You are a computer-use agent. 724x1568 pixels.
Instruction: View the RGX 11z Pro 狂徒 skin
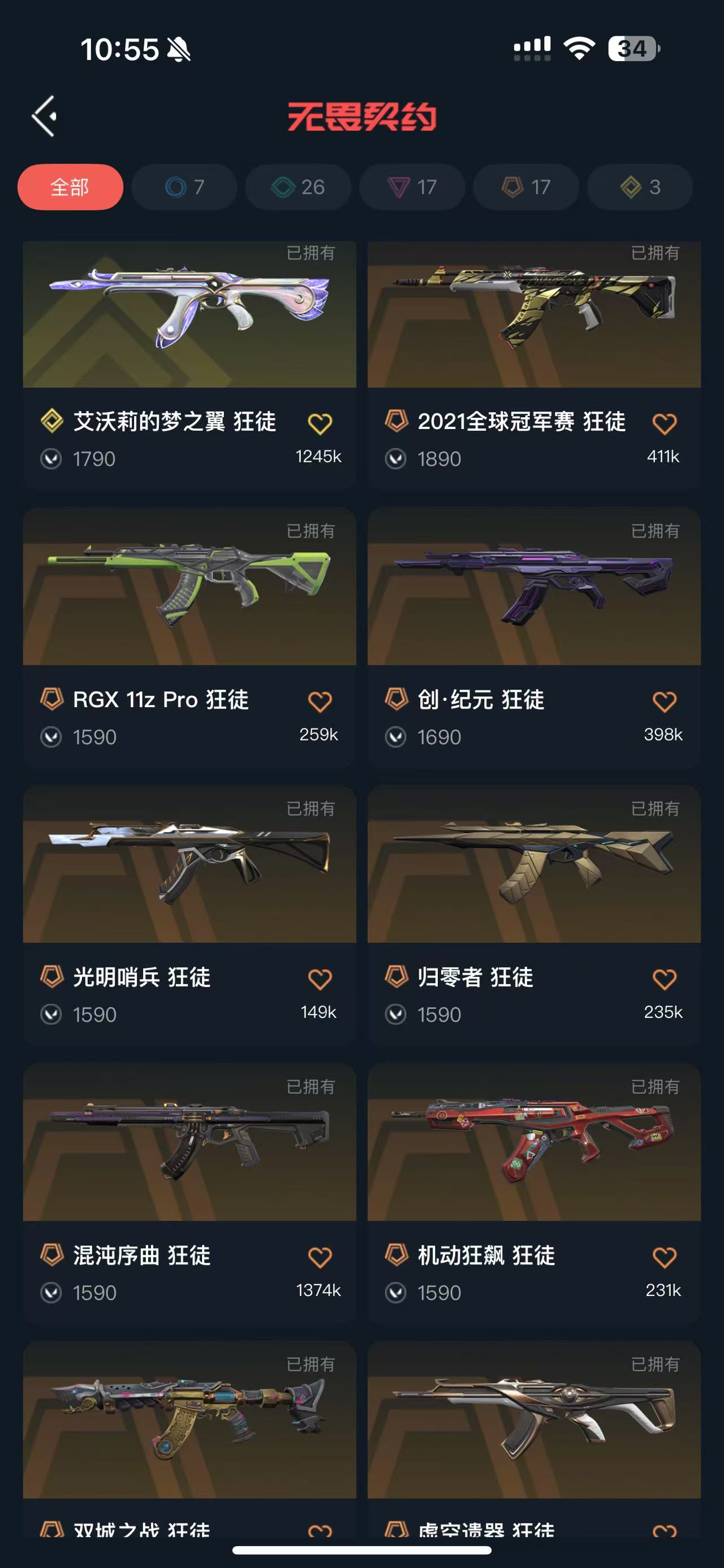[x=189, y=587]
